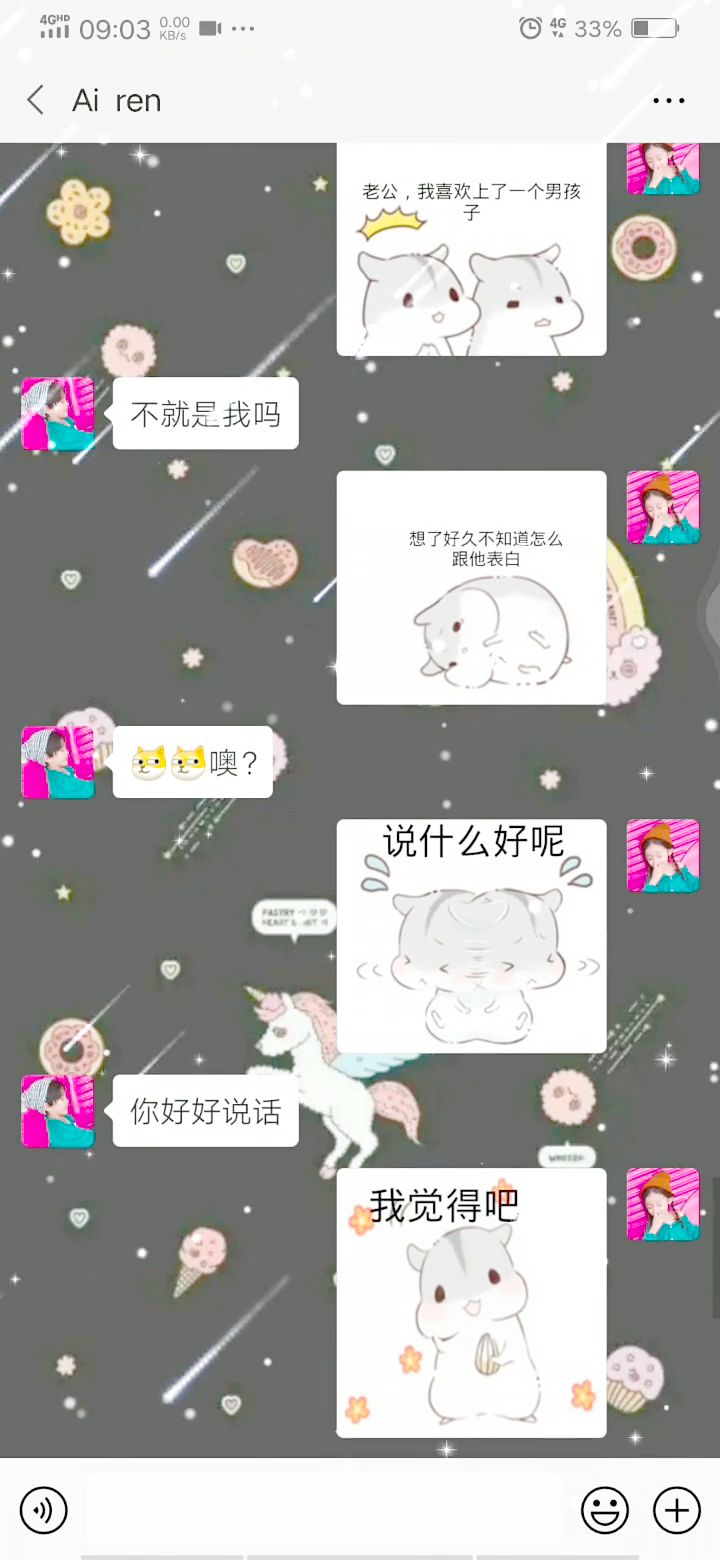This screenshot has width=720, height=1560.
Task: View the hamster sticker saying 我觉得吧
Action: 471,1302
